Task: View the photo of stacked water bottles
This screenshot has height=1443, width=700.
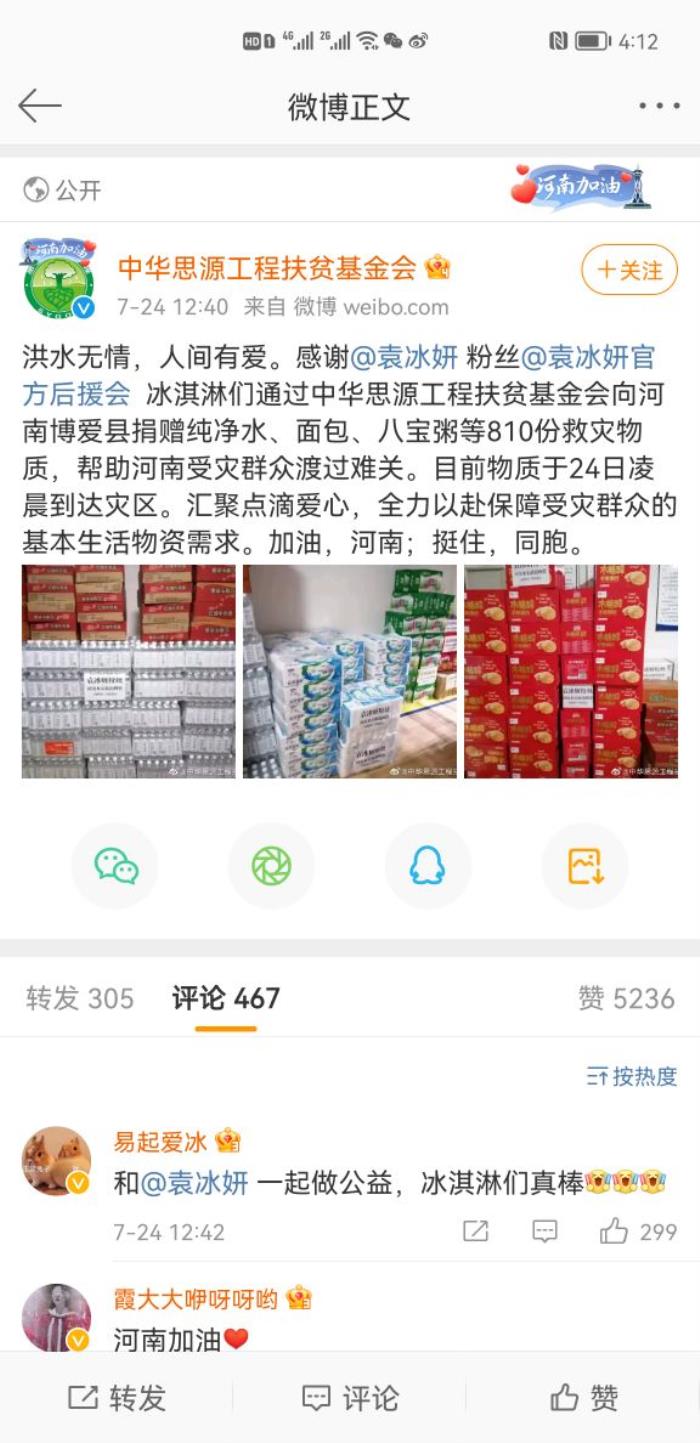Action: tap(129, 672)
